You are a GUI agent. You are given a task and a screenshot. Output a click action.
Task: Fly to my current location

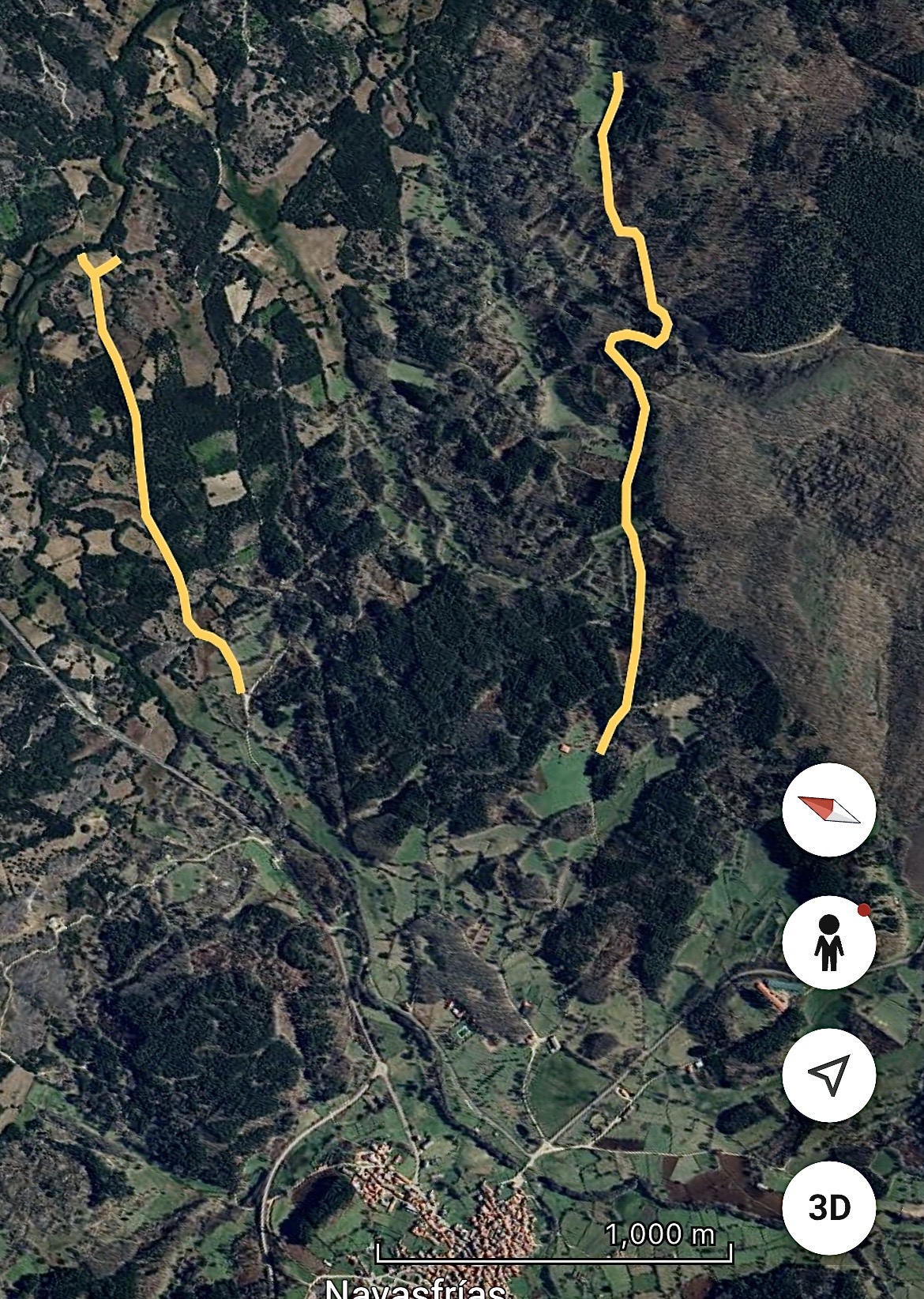pyautogui.click(x=828, y=1075)
